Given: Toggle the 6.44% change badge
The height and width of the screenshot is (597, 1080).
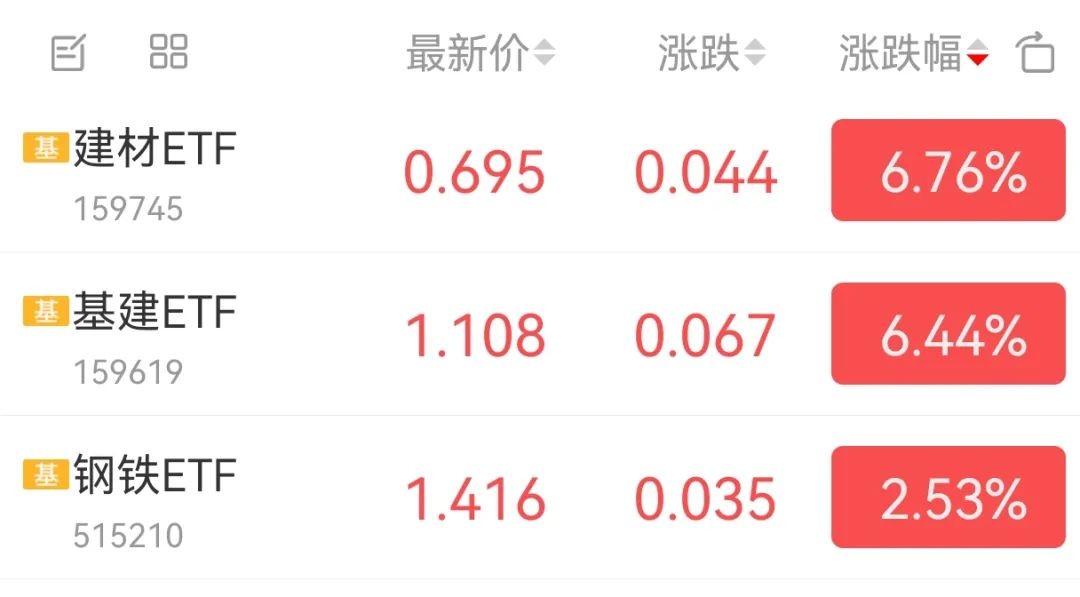Looking at the screenshot, I should pyautogui.click(x=948, y=334).
